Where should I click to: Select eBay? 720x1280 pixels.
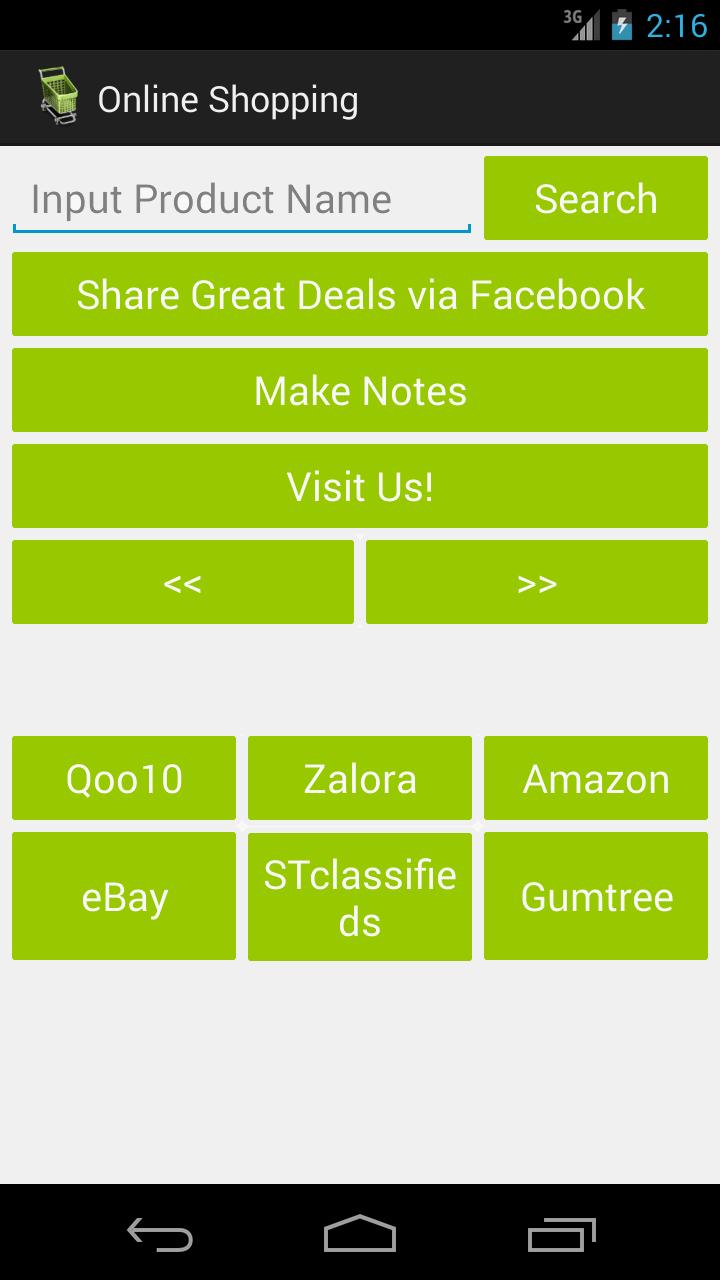click(x=124, y=896)
